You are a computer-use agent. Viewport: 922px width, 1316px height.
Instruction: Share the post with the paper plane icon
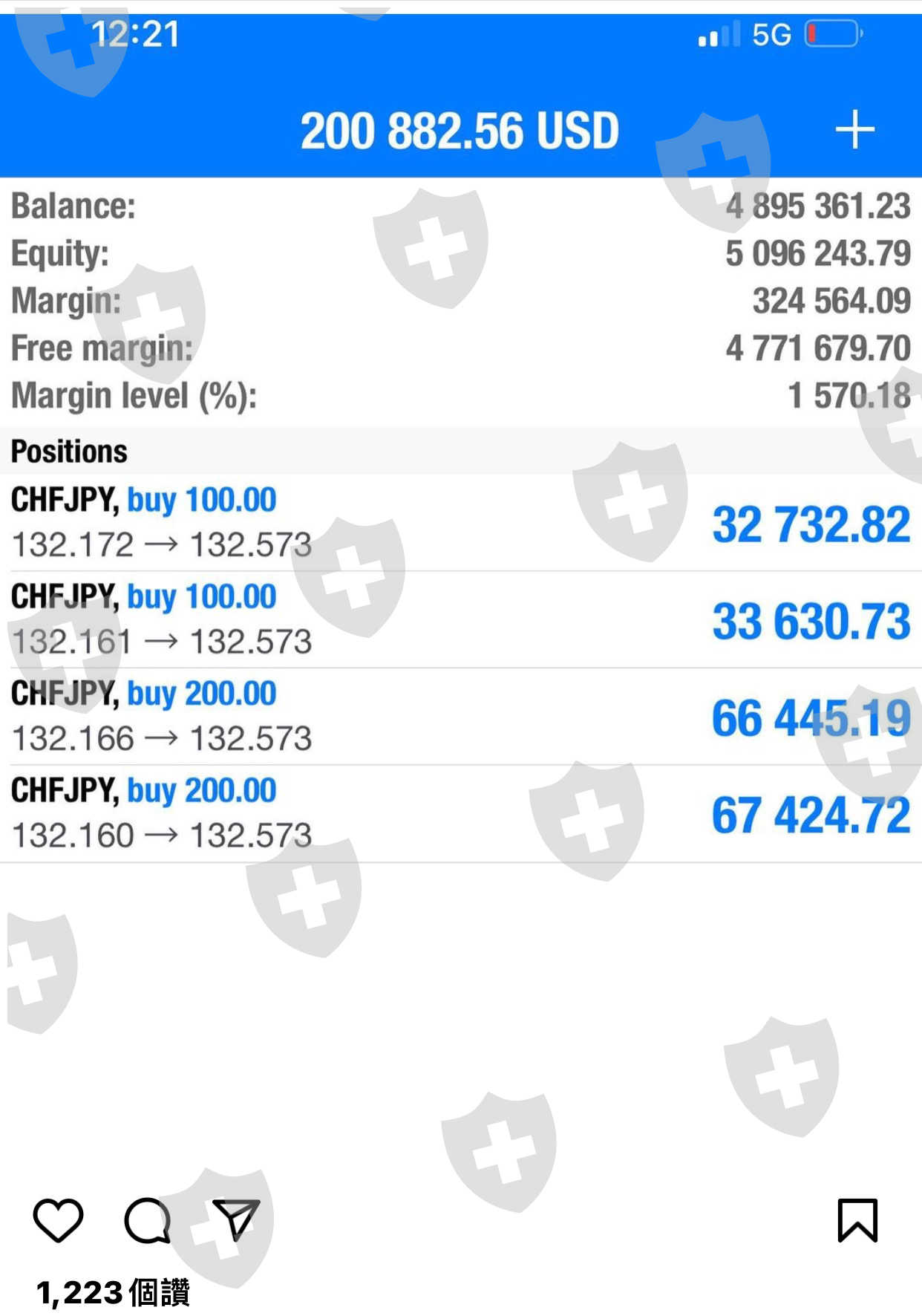pyautogui.click(x=236, y=1219)
